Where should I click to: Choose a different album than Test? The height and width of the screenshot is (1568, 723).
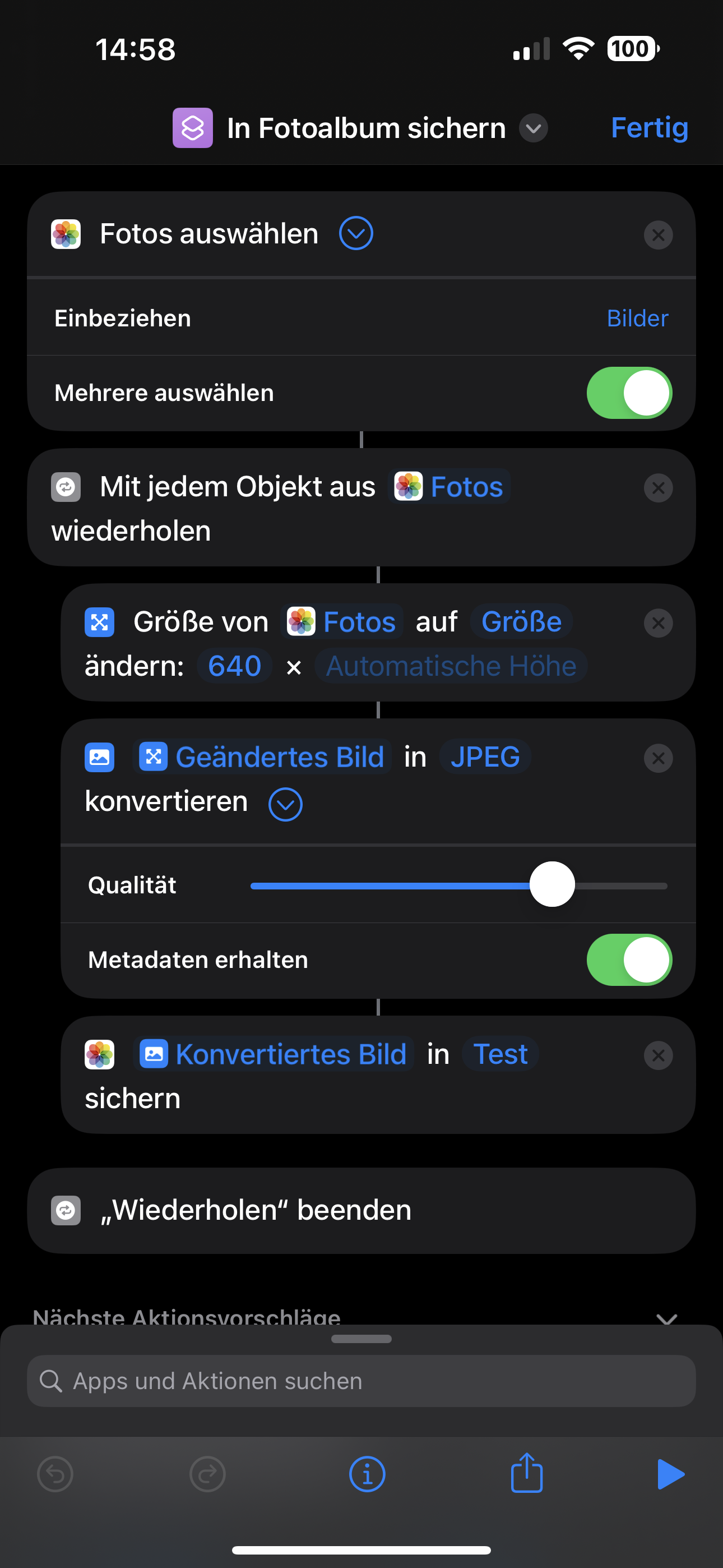click(x=500, y=1054)
